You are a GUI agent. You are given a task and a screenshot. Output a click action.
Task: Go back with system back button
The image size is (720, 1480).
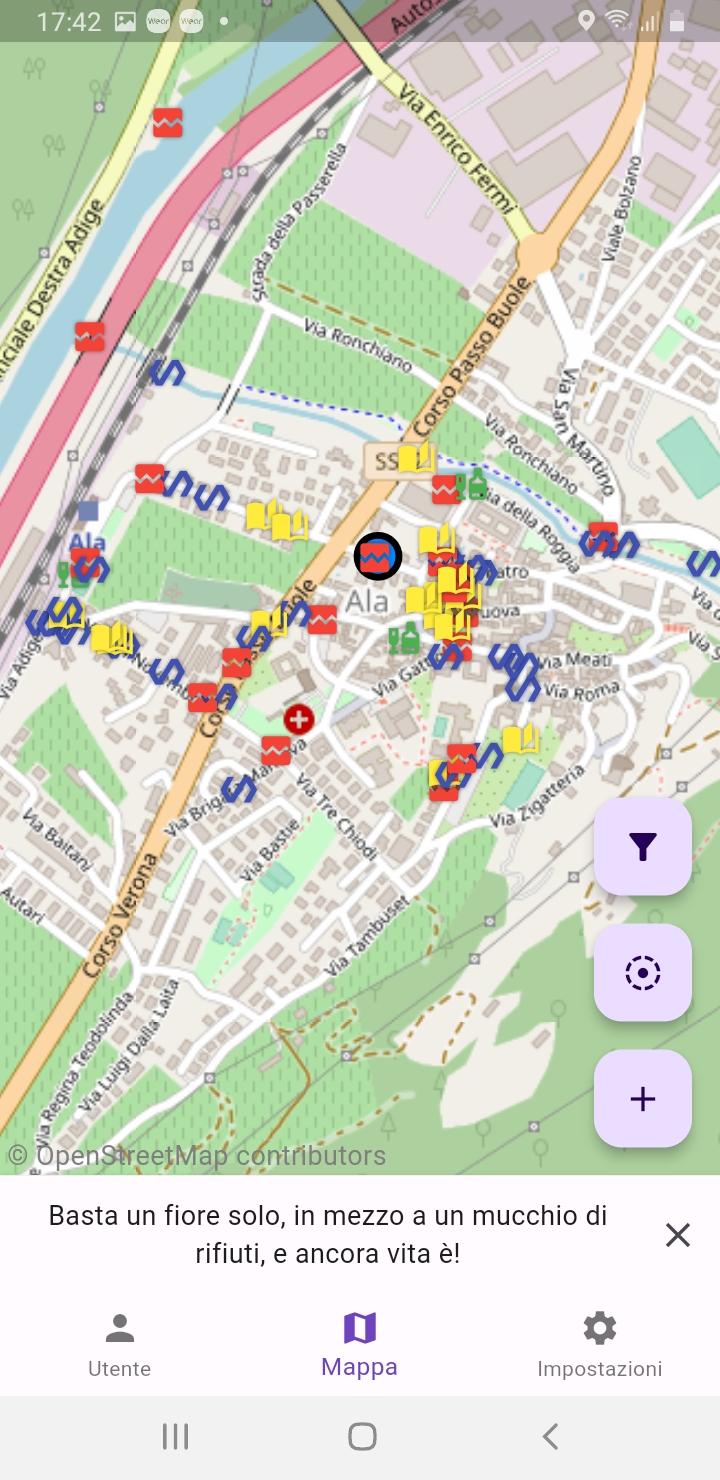click(x=549, y=1437)
